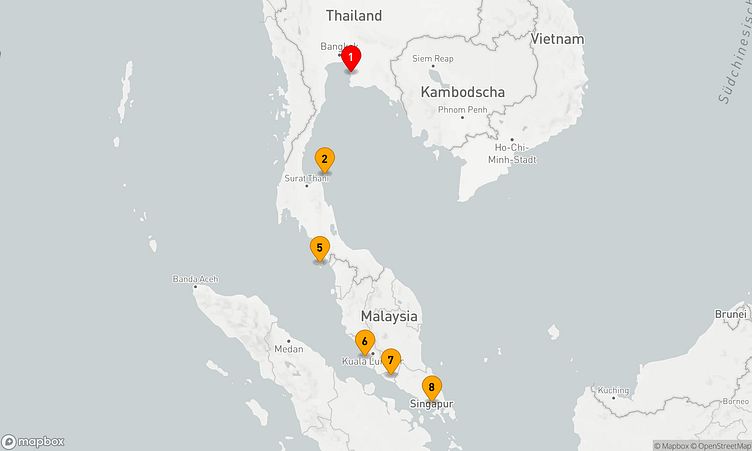
Task: Open marker 5 on the Thai-Malaysian coast
Action: point(319,247)
